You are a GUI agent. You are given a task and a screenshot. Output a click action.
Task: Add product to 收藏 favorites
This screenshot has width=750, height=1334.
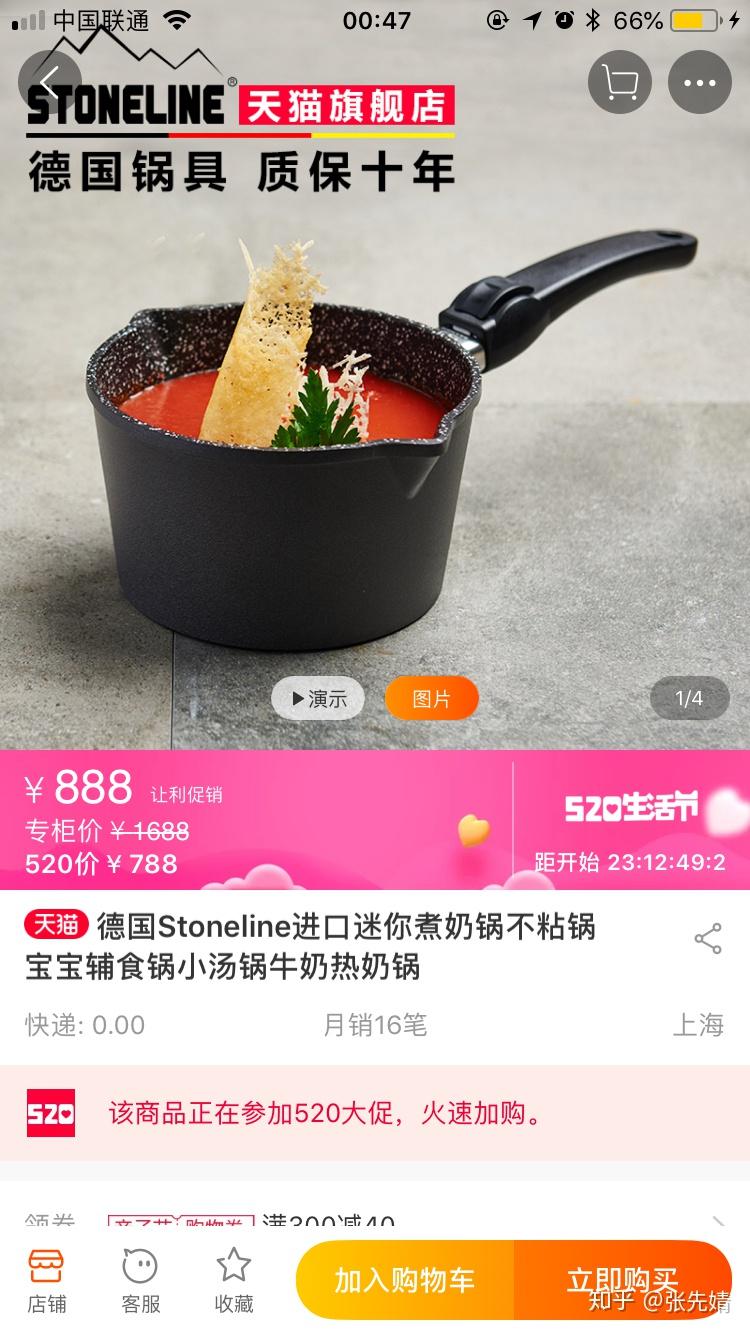[x=234, y=1280]
